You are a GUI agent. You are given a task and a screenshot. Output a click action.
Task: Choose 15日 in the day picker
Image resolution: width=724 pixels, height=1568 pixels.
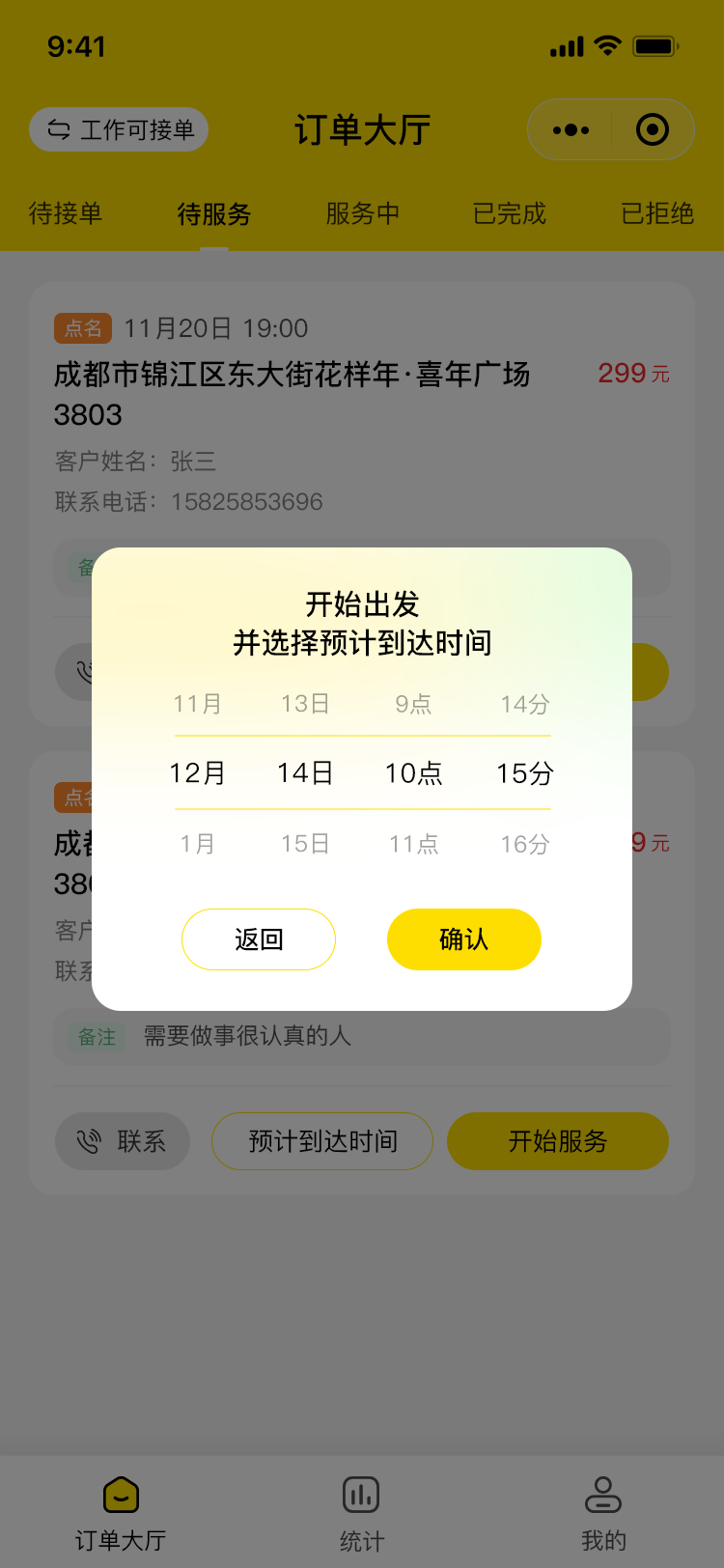(x=305, y=844)
